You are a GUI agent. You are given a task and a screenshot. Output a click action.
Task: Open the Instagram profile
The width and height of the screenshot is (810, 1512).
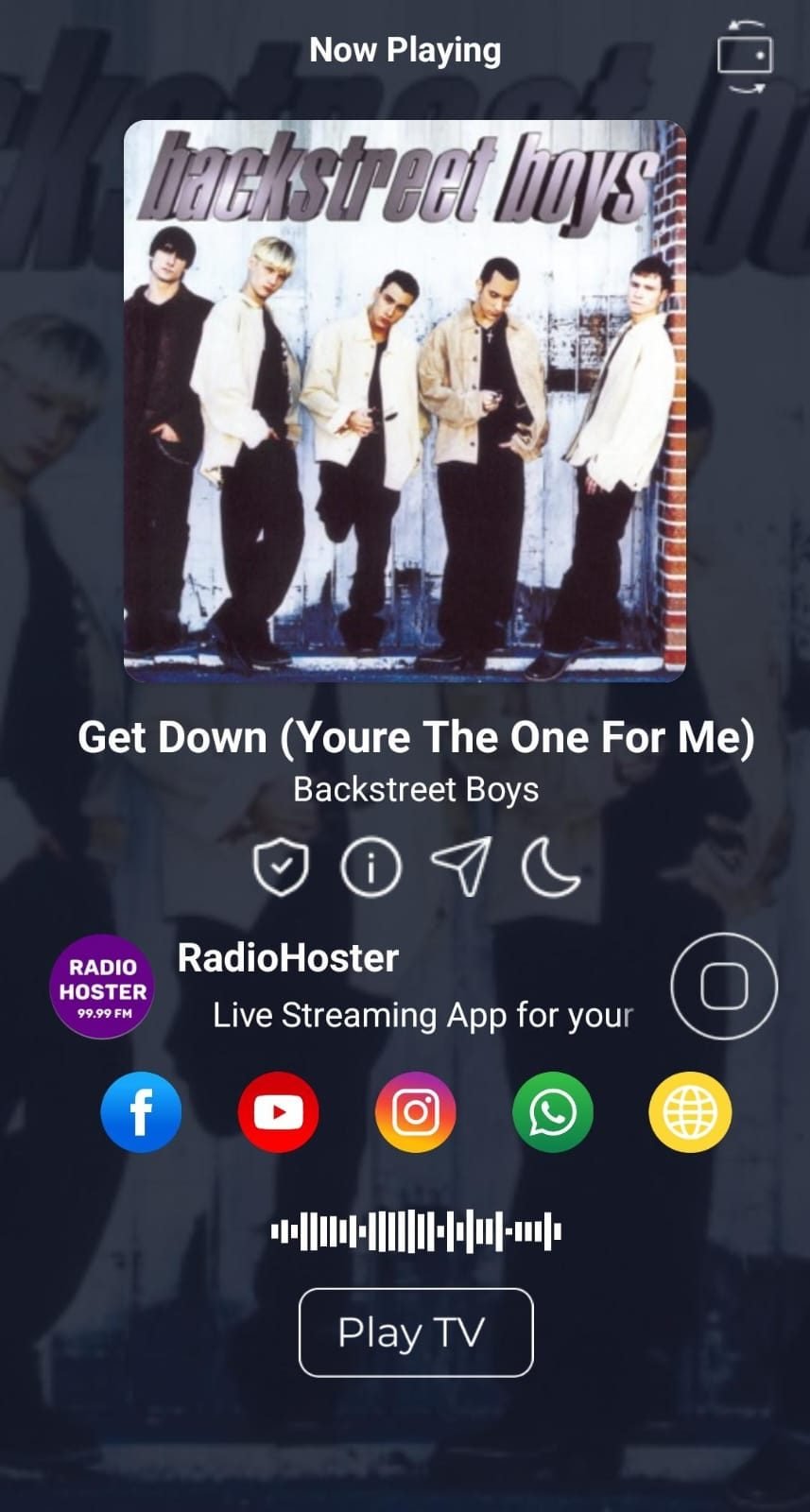416,1112
